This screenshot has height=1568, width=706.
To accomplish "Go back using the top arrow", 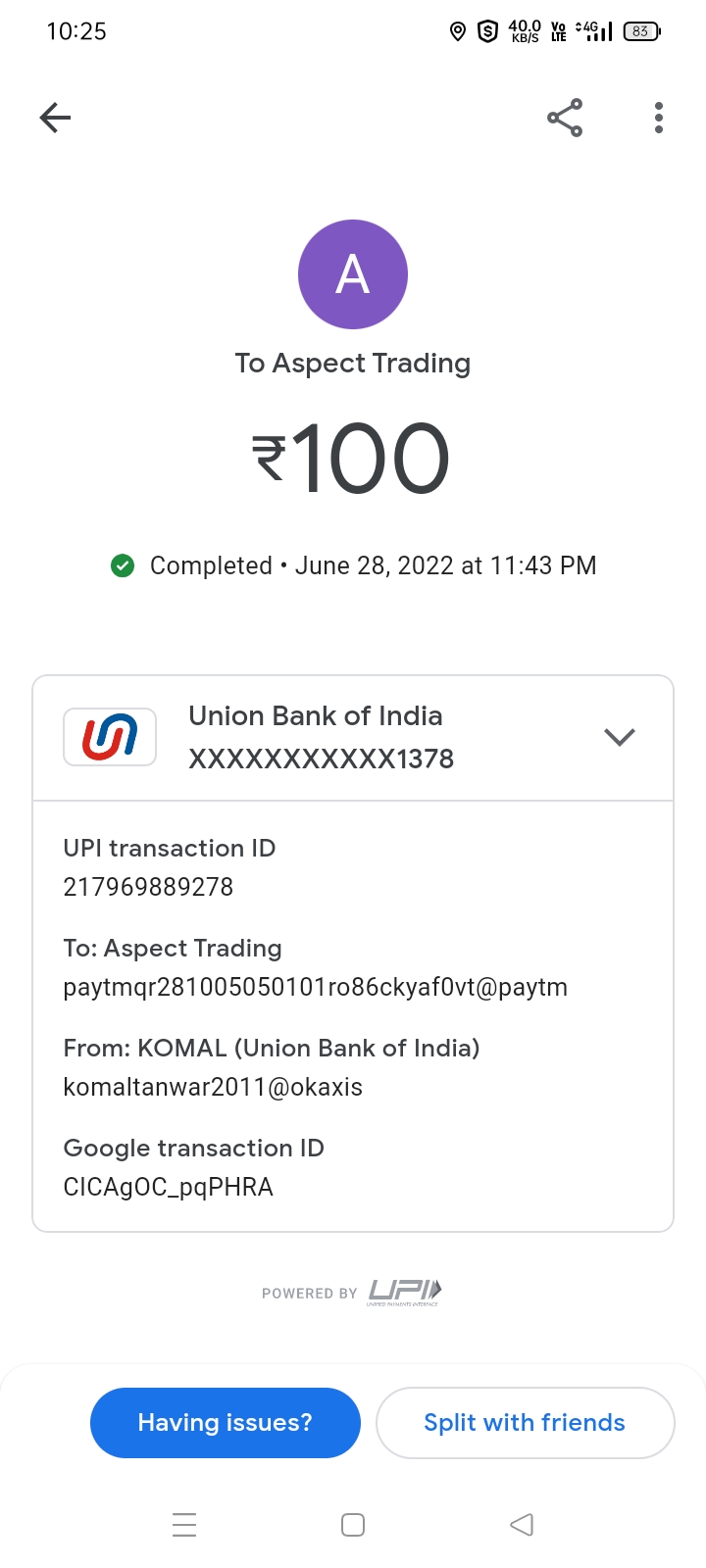I will [x=56, y=119].
